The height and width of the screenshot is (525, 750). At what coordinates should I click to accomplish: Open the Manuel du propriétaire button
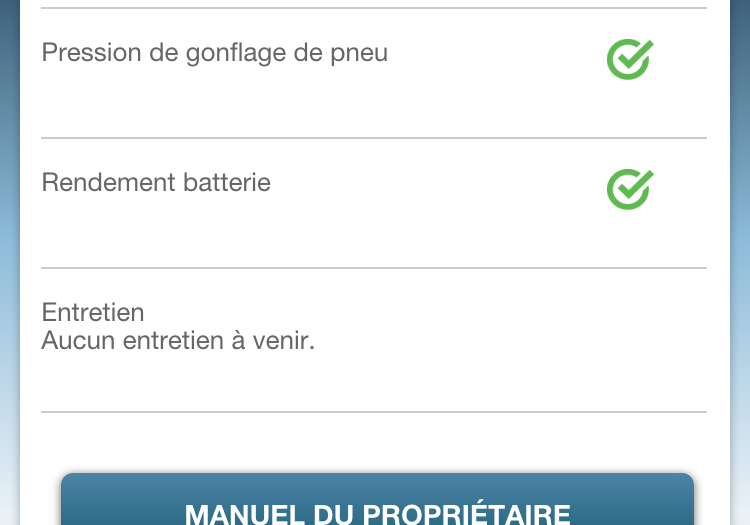[x=377, y=505]
